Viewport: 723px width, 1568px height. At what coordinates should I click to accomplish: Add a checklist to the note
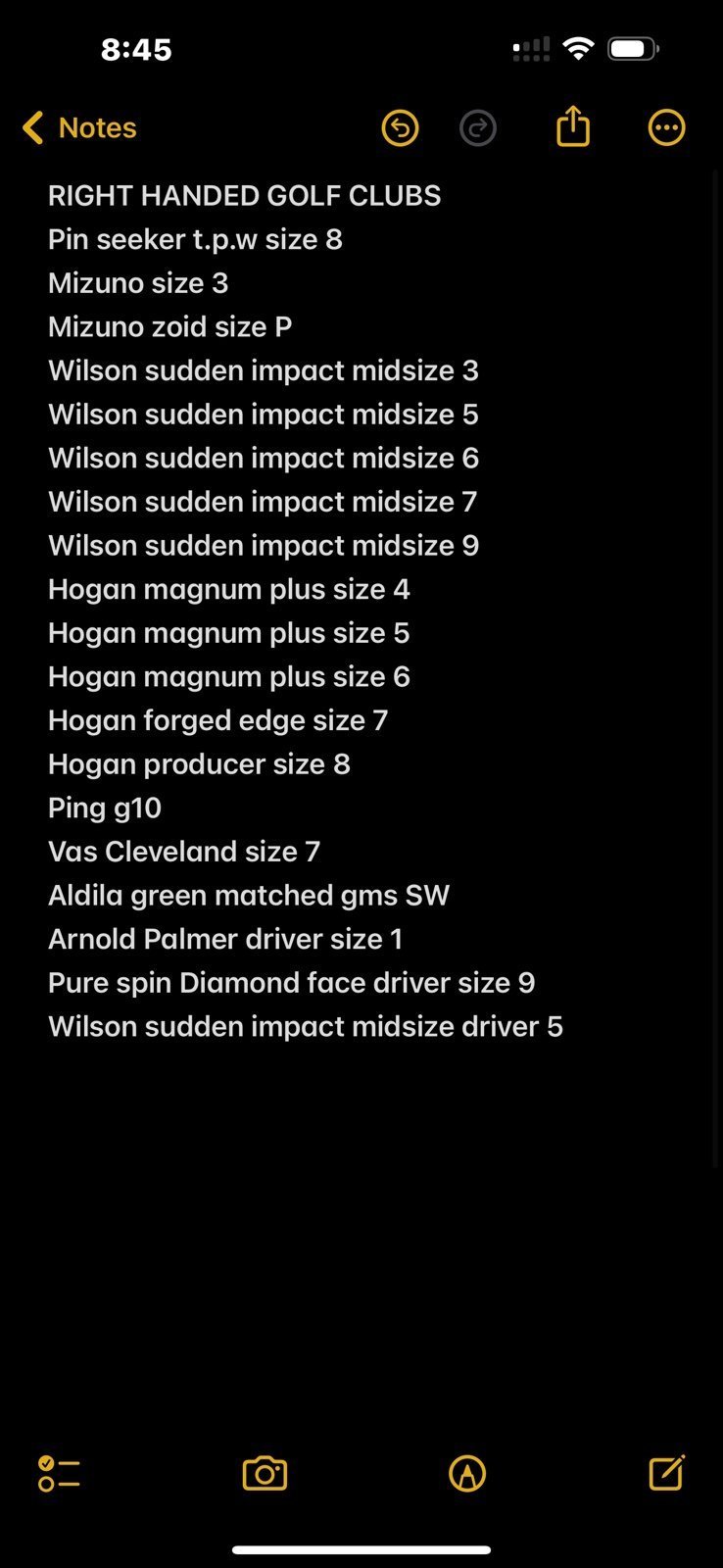(59, 1474)
